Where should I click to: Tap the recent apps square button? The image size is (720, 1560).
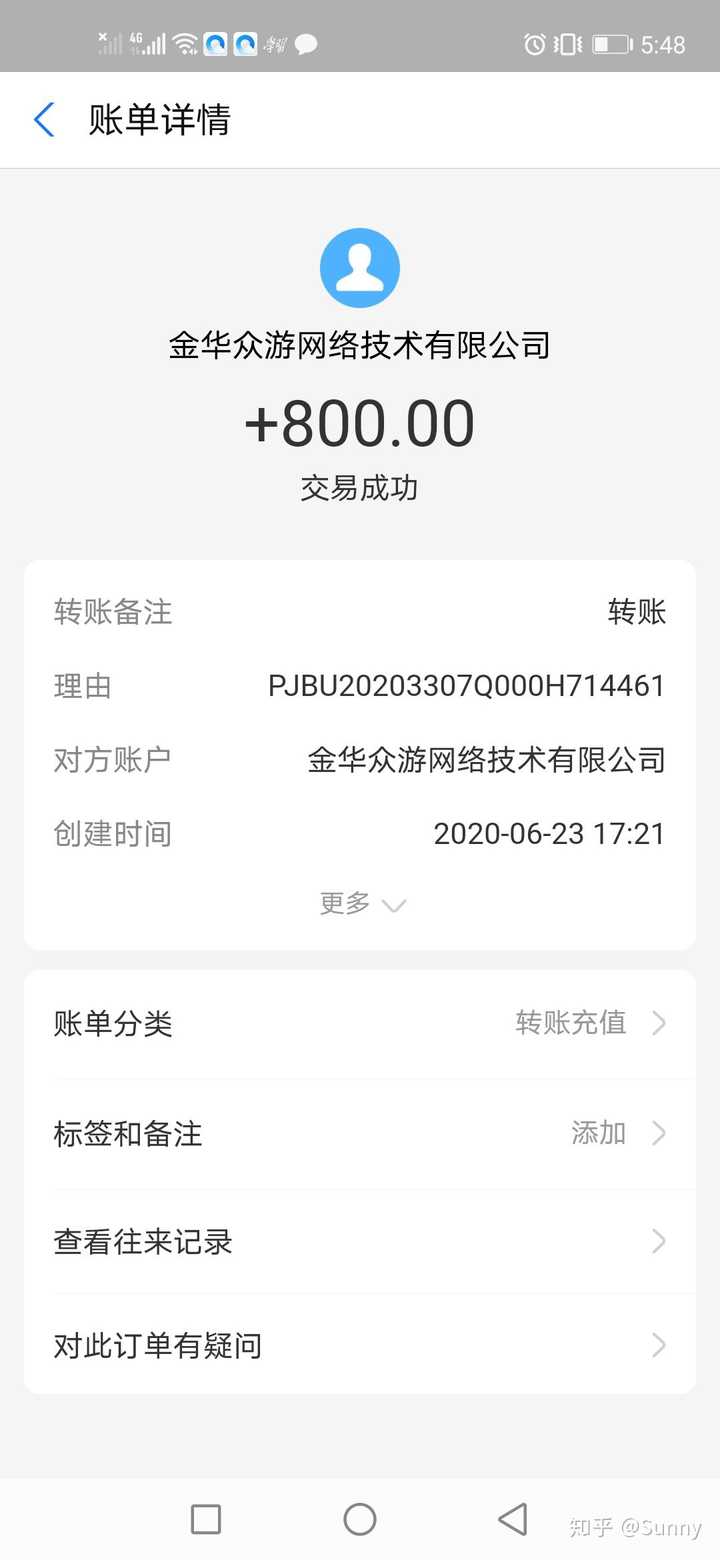point(205,1518)
